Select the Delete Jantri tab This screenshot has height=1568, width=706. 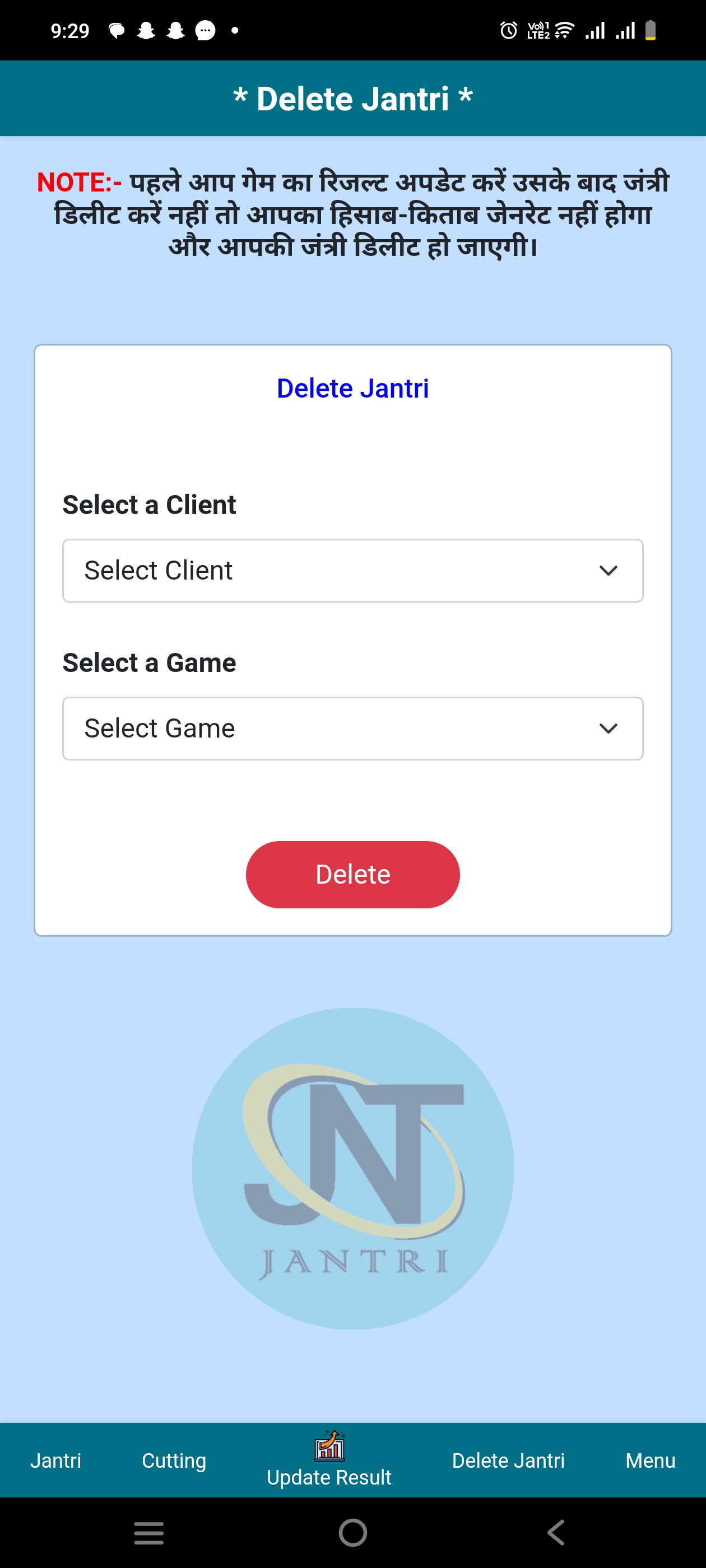(508, 1460)
